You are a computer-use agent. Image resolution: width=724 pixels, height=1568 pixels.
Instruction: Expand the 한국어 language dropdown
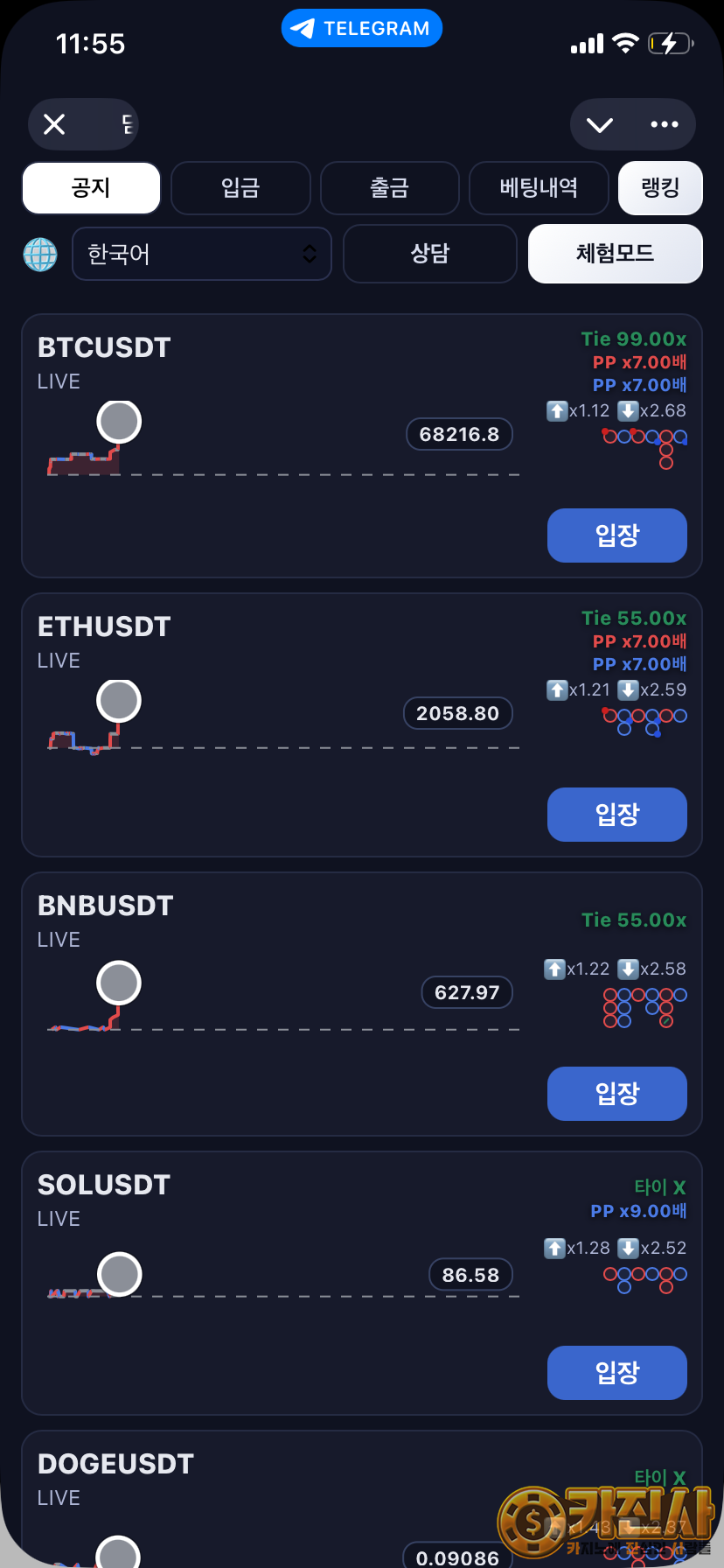tap(202, 254)
